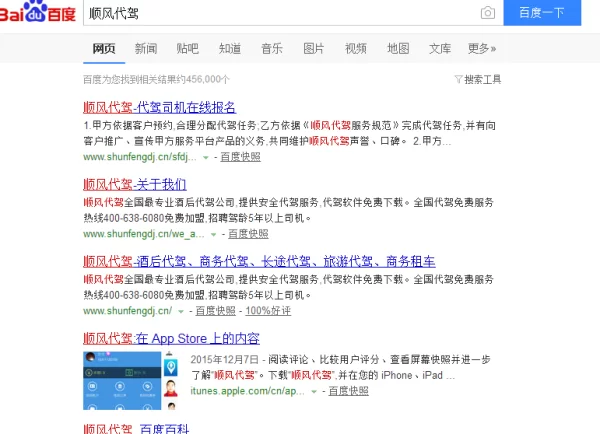Image resolution: width=600 pixels, height=434 pixels.
Task: Open the 顺风代驾_百度百科 result
Action: coord(136,428)
